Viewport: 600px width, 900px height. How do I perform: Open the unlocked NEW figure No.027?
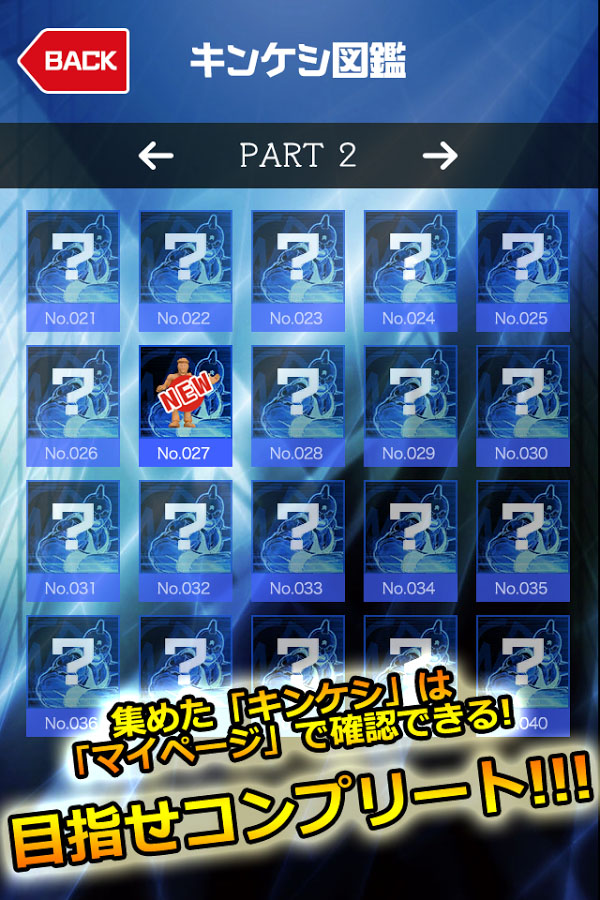pos(184,405)
